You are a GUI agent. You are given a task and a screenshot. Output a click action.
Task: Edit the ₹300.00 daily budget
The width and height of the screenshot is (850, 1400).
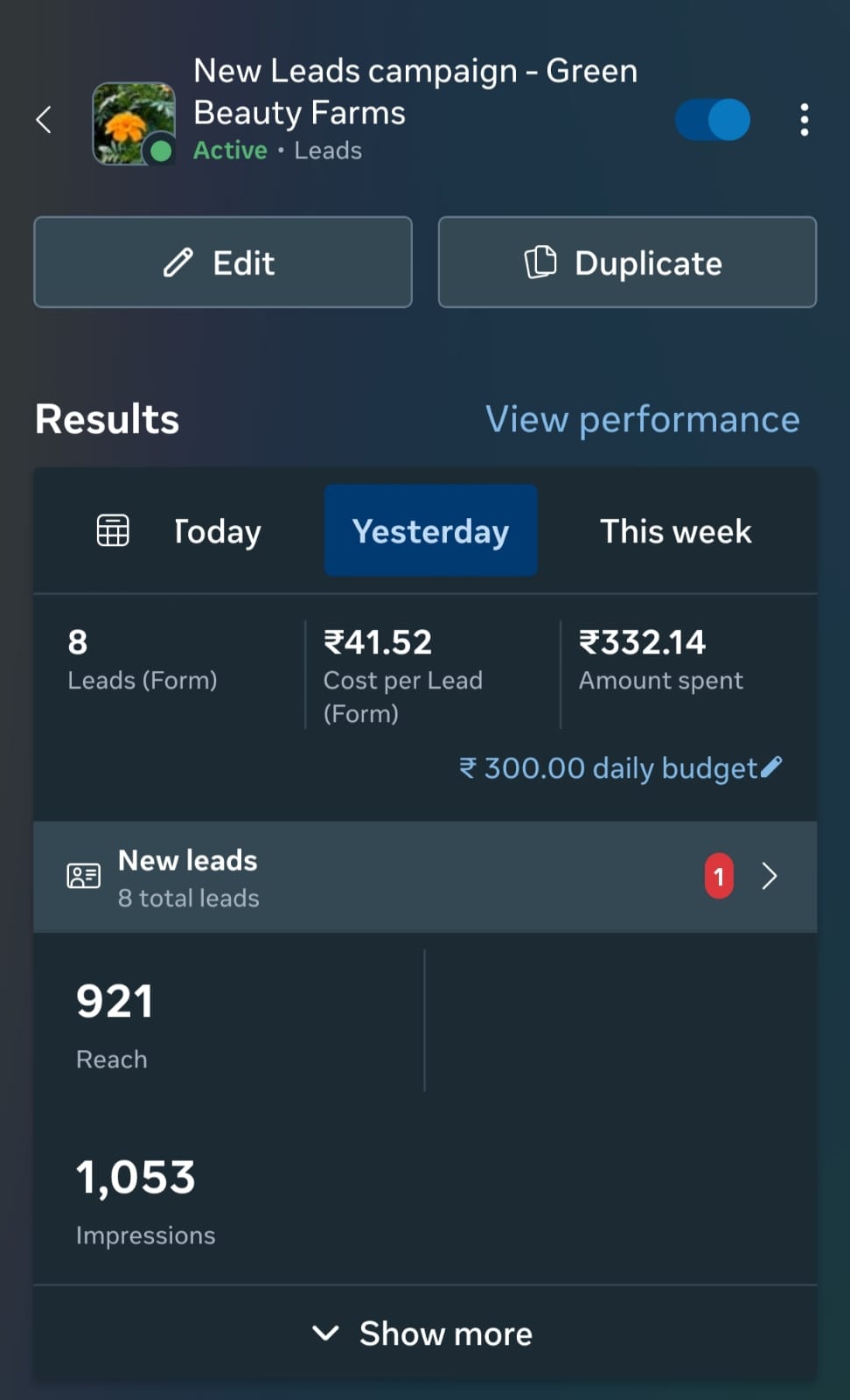click(621, 768)
